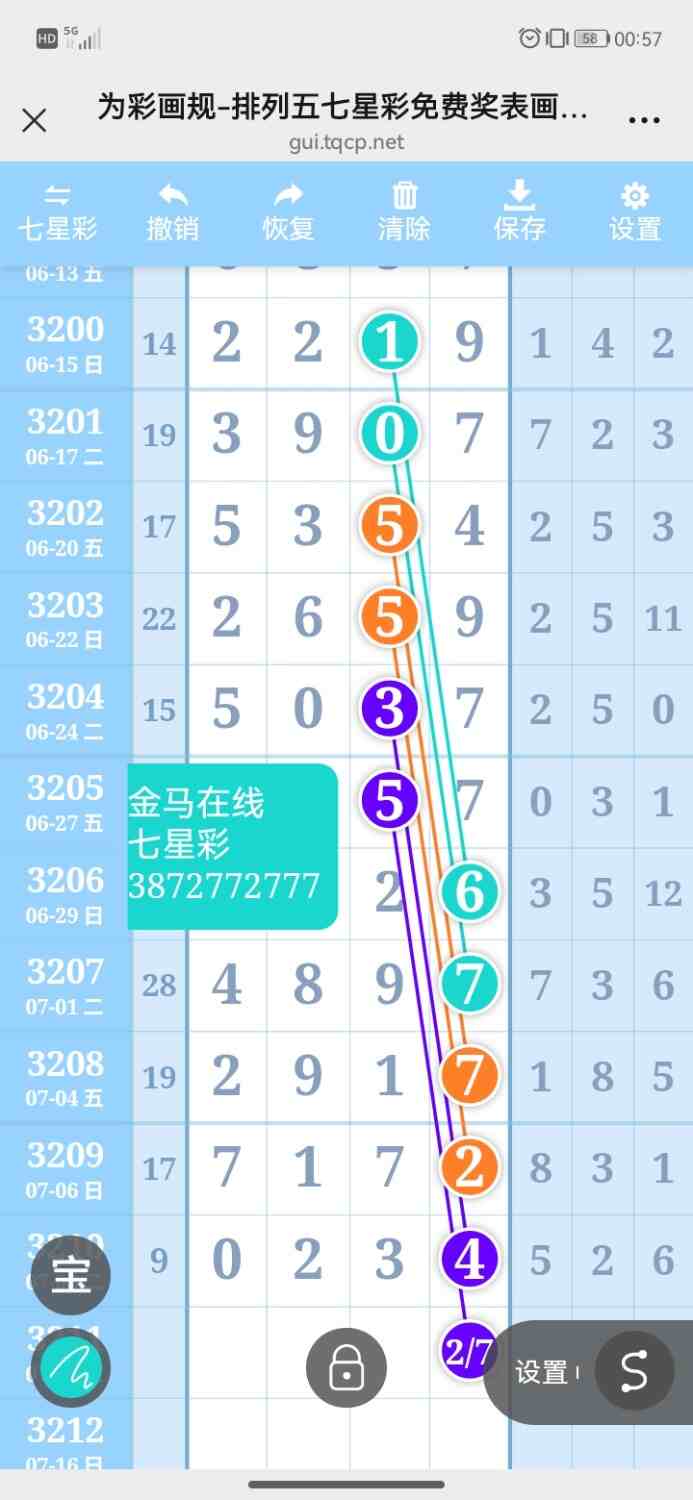Open the teal pen drawing tool button
Screen dimensions: 693x1500
71,1370
